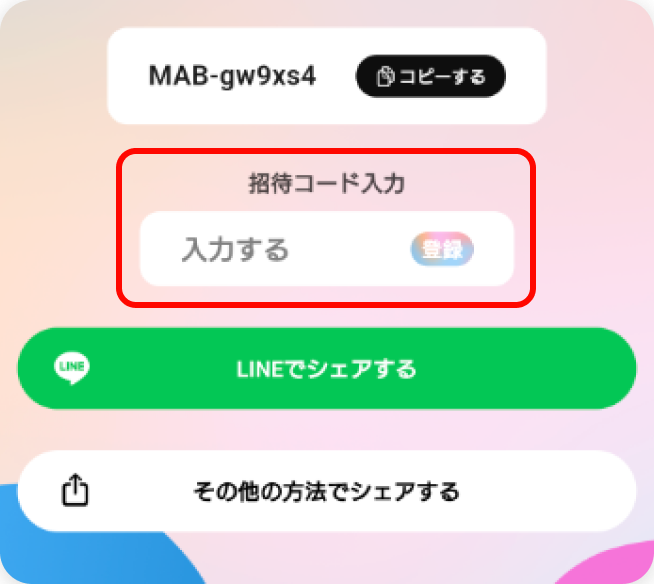654x584 pixels.
Task: Copy the invite code MAB-gw9xs4
Action: click(x=430, y=76)
